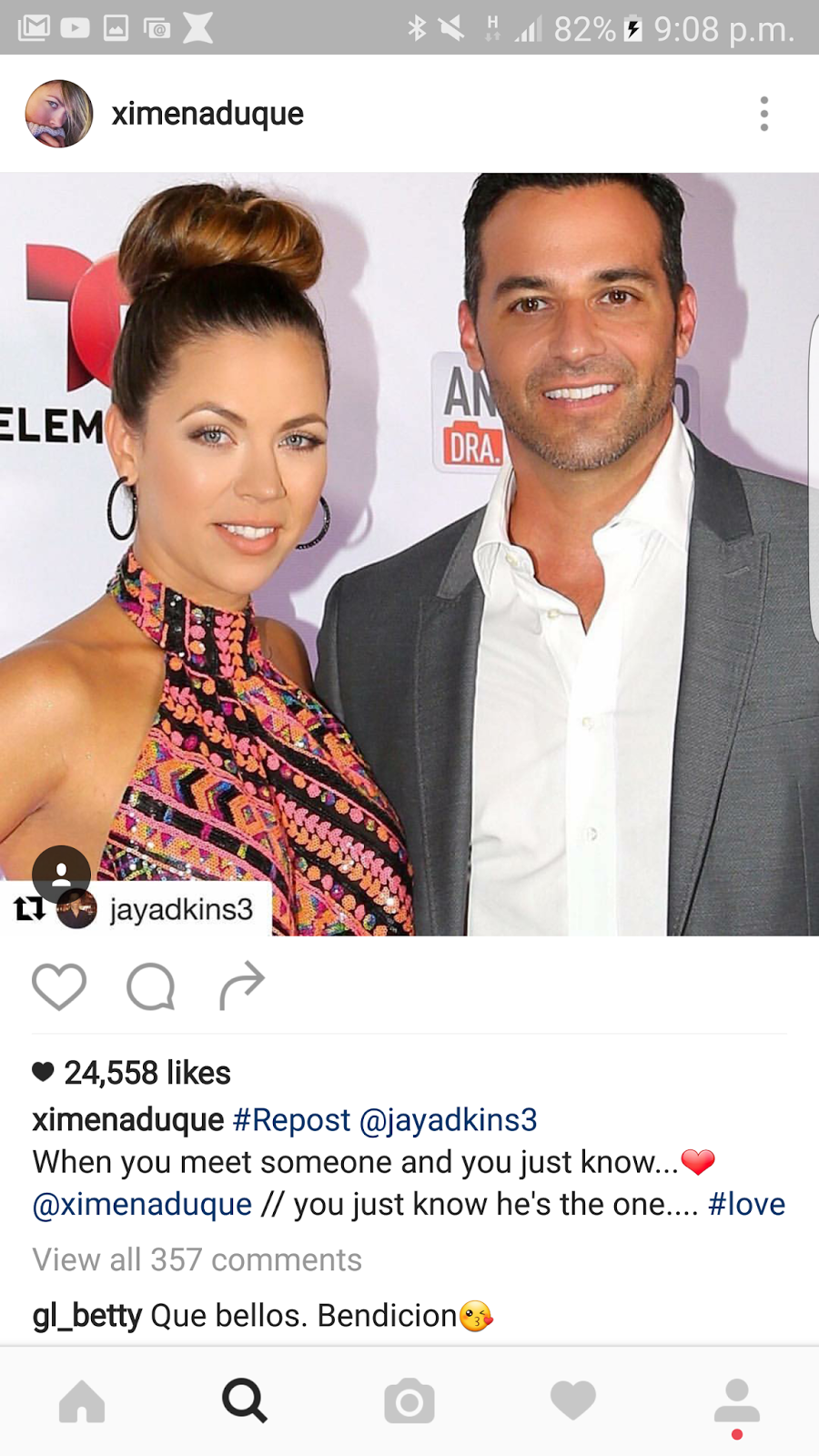Share the post using the arrow icon
The width and height of the screenshot is (819, 1456).
(x=241, y=986)
